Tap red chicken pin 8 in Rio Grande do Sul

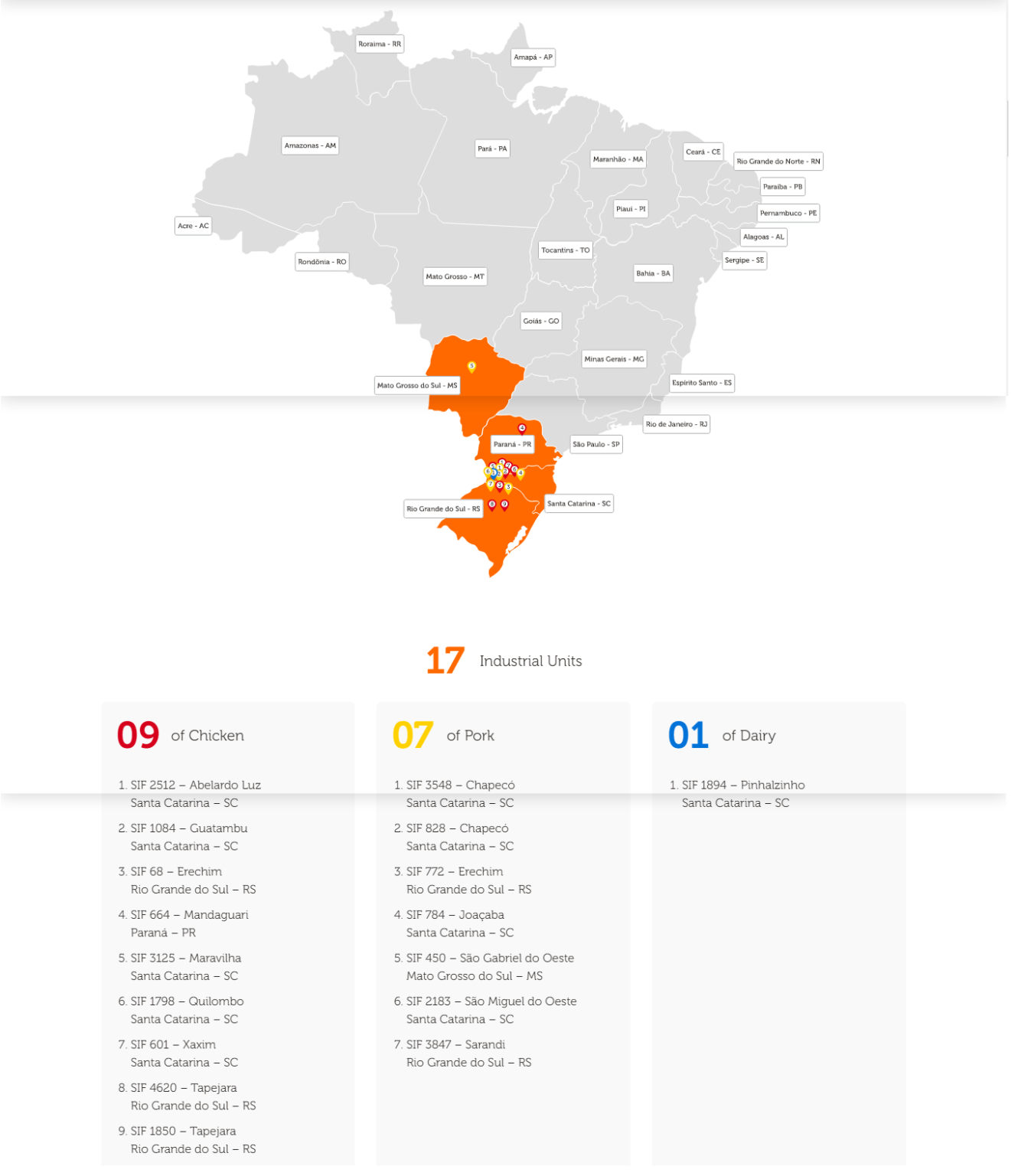click(492, 505)
